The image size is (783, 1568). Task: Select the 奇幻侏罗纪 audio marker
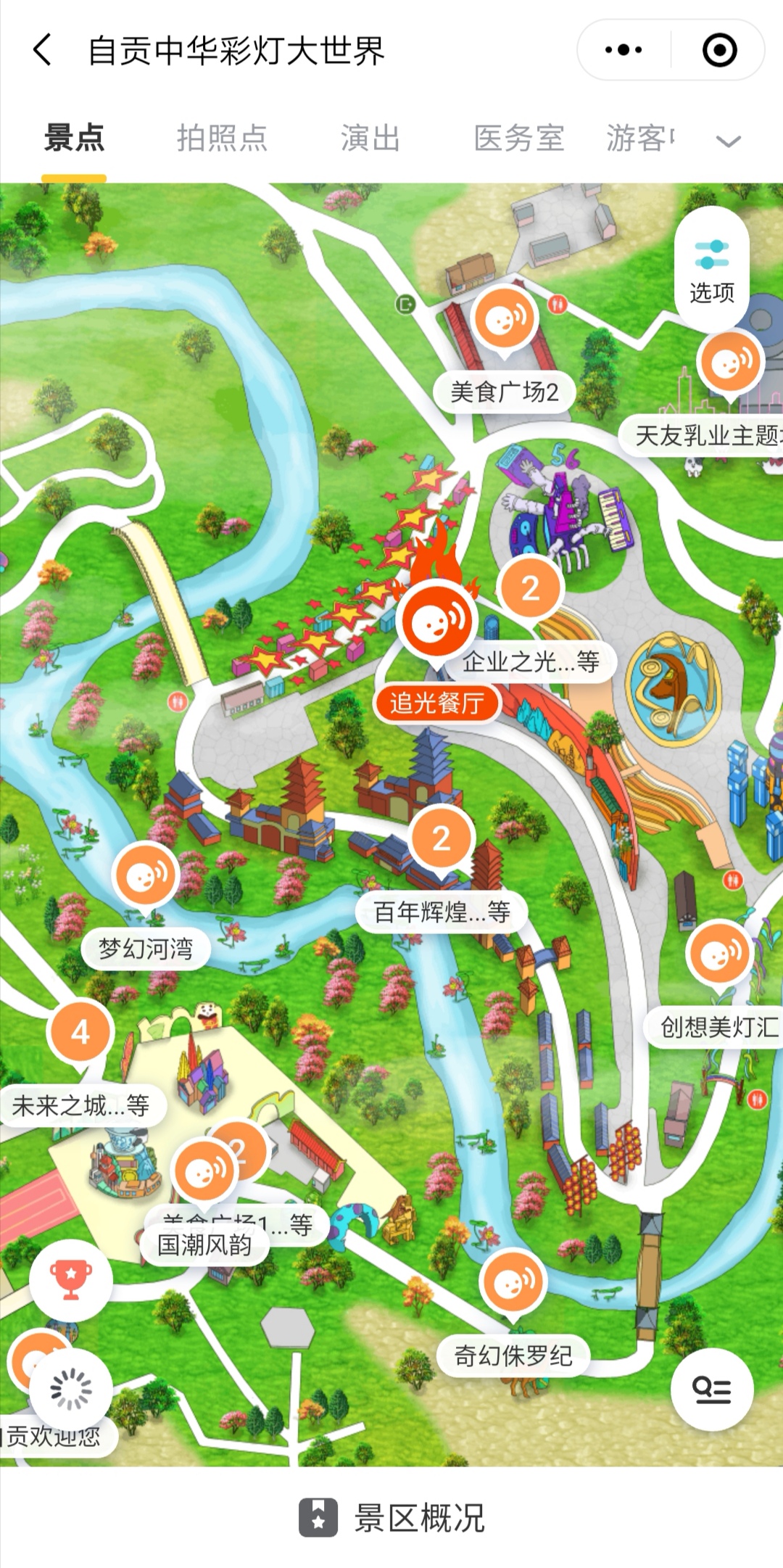click(x=513, y=1282)
